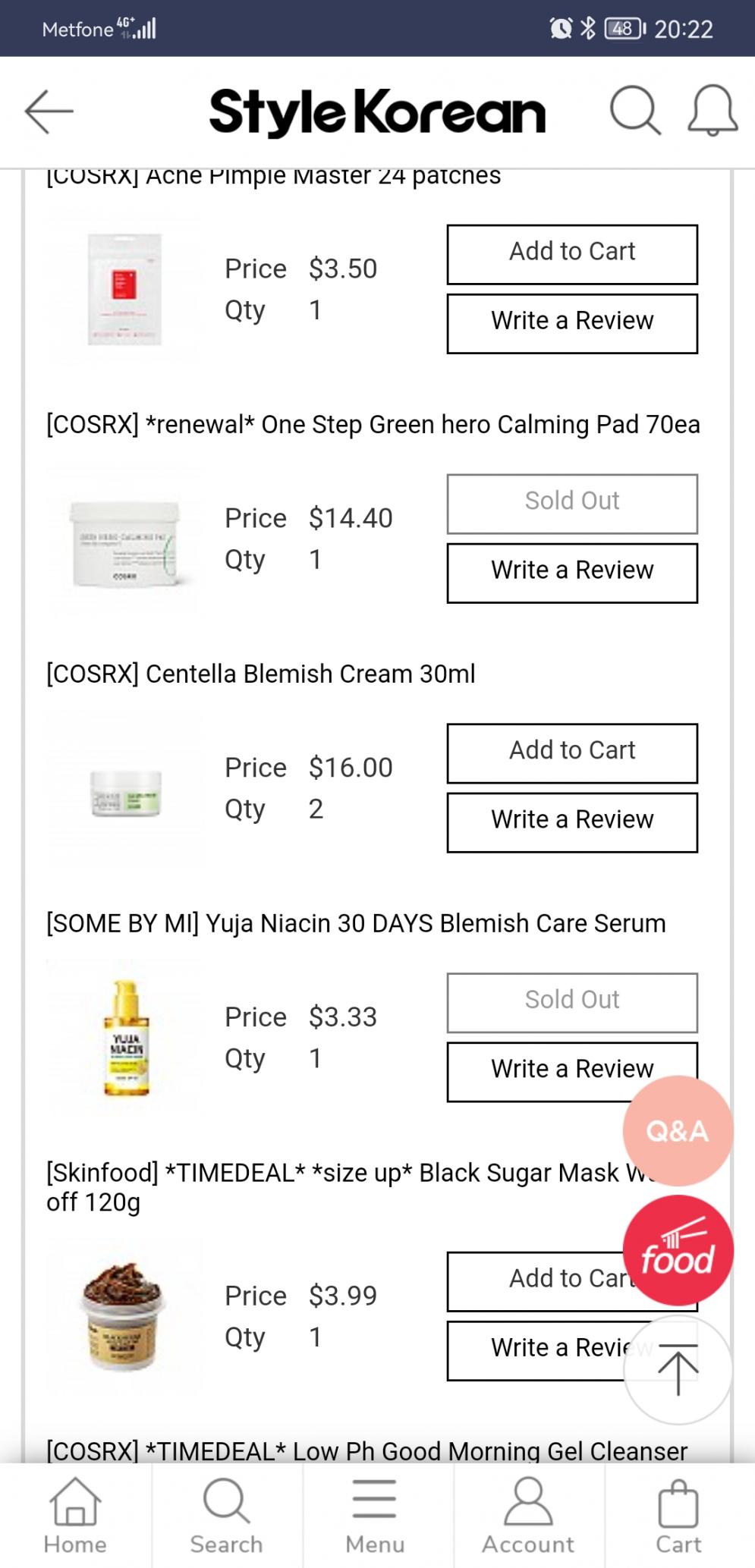
Task: Tap the red food floating button
Action: [x=678, y=1250]
